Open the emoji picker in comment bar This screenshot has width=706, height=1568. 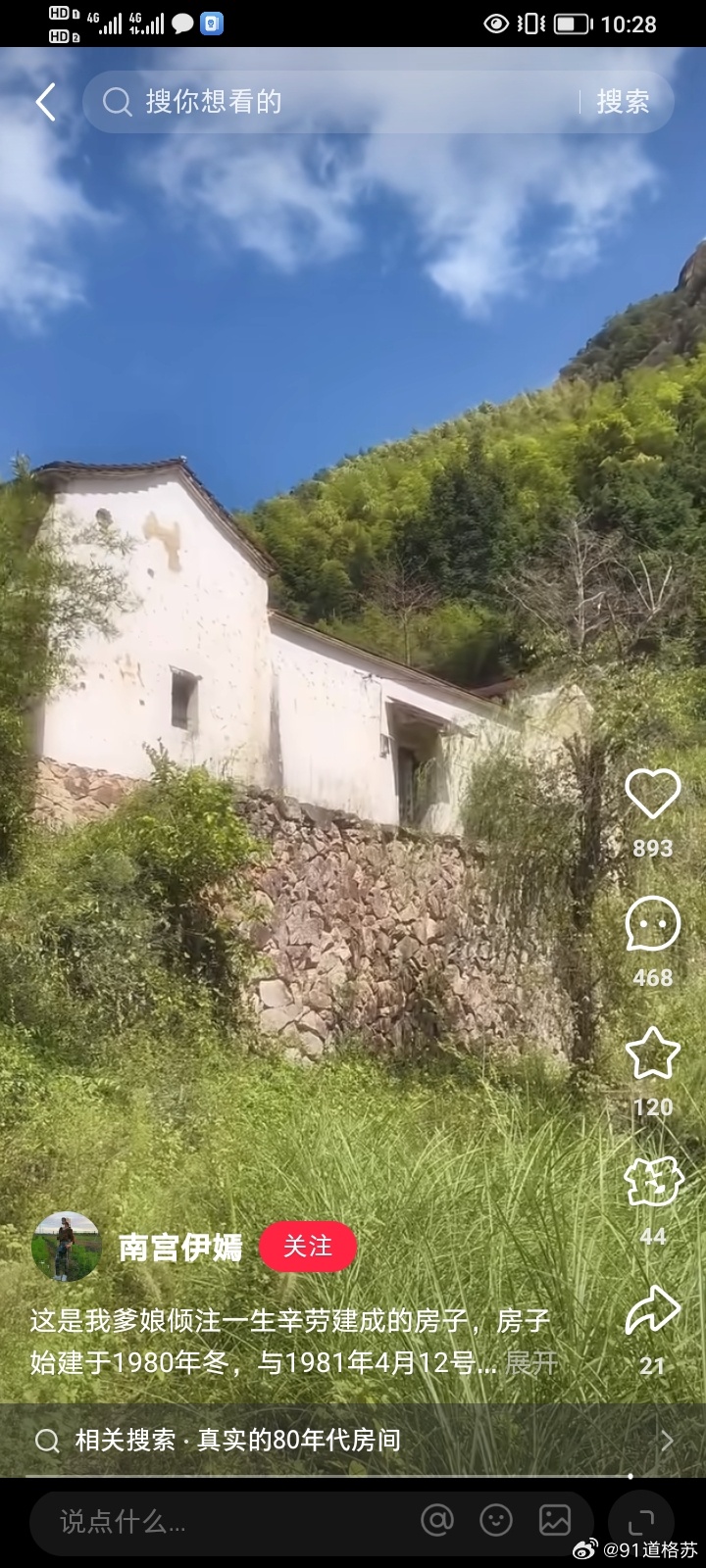(x=496, y=1521)
